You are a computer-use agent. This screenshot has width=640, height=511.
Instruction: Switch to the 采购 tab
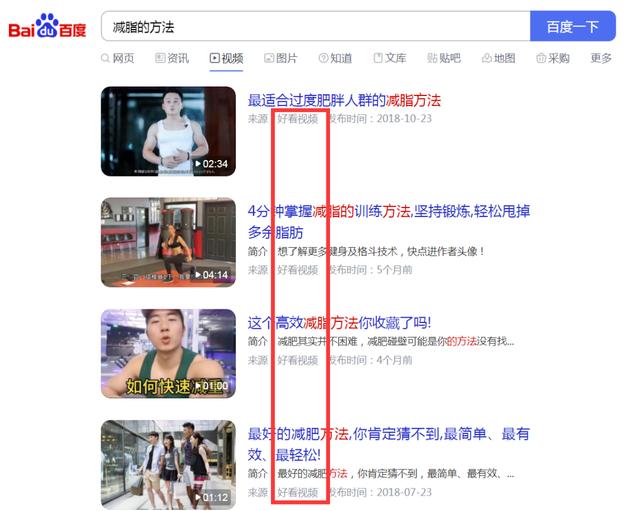[x=552, y=58]
